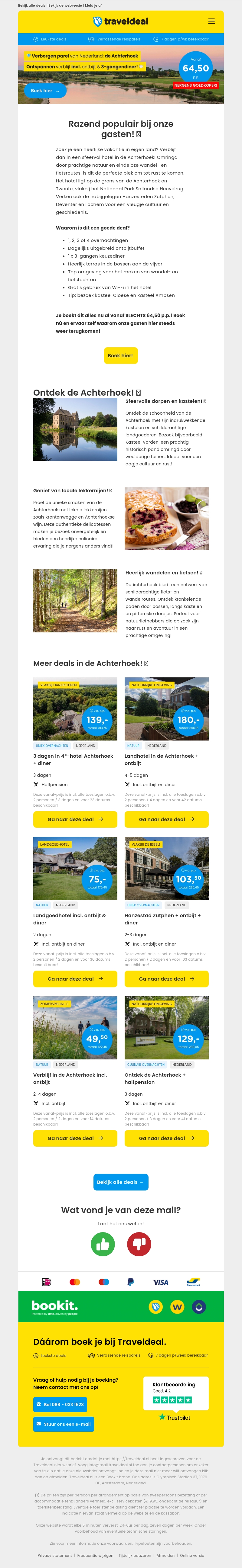
Task: Open the Privacy statement link
Action: (x=55, y=1555)
